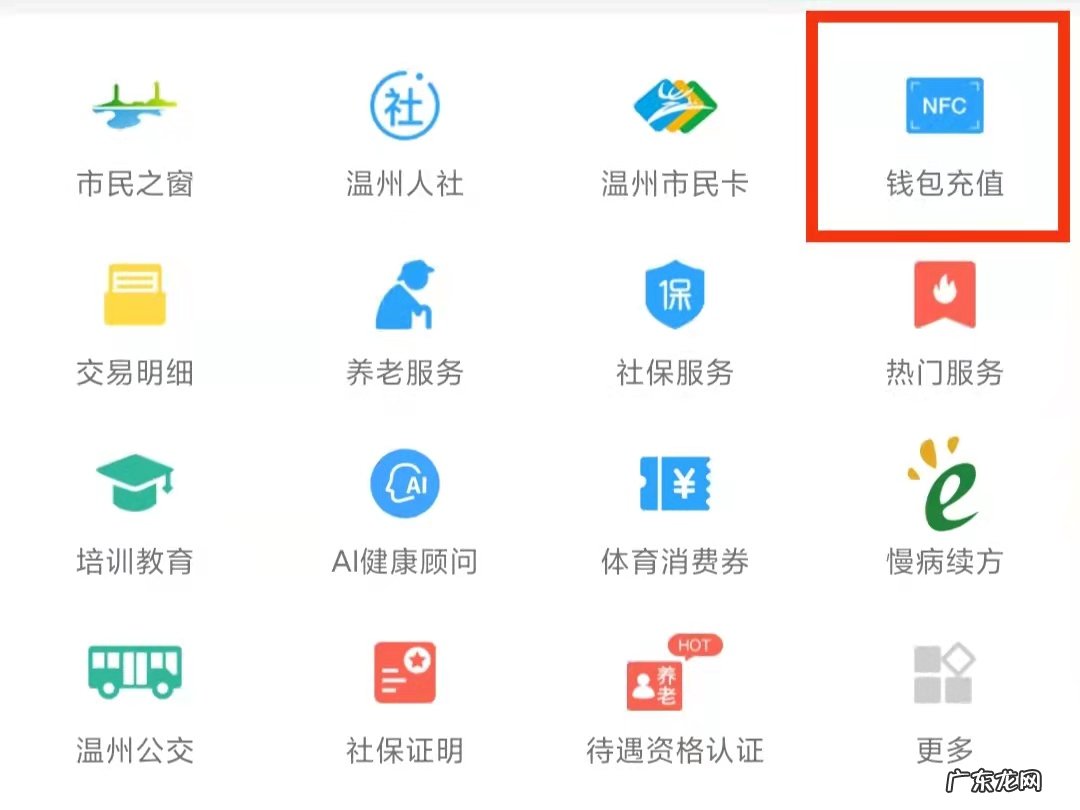Open 社保证明
This screenshot has height=810, width=1080.
coord(404,672)
